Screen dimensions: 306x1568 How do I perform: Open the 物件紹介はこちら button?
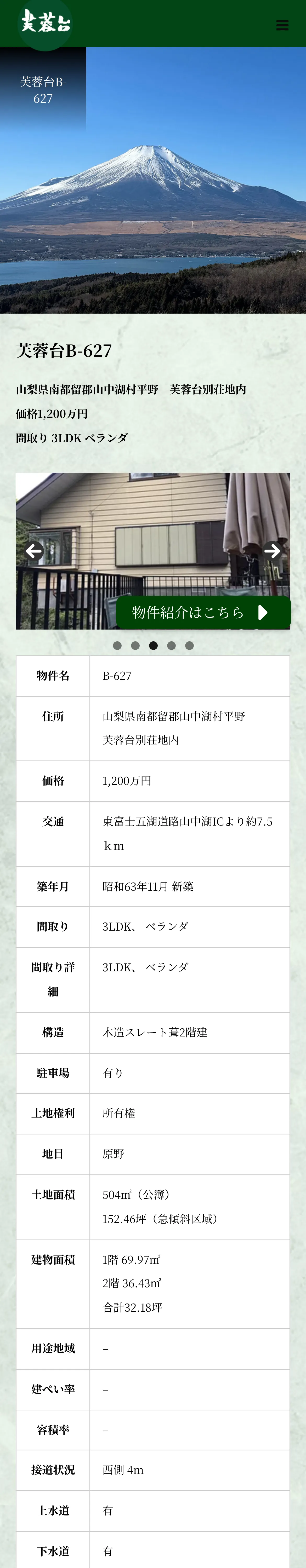coord(203,612)
